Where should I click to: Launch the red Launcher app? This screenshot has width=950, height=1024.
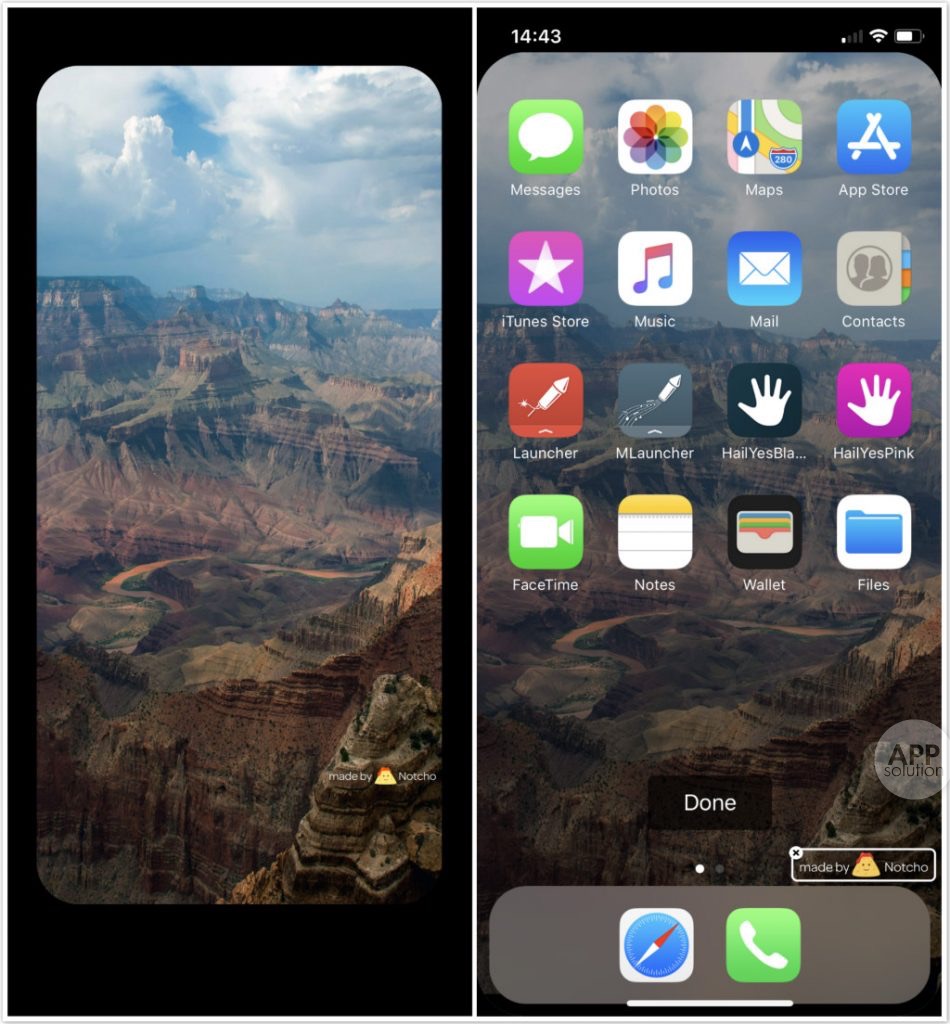545,401
